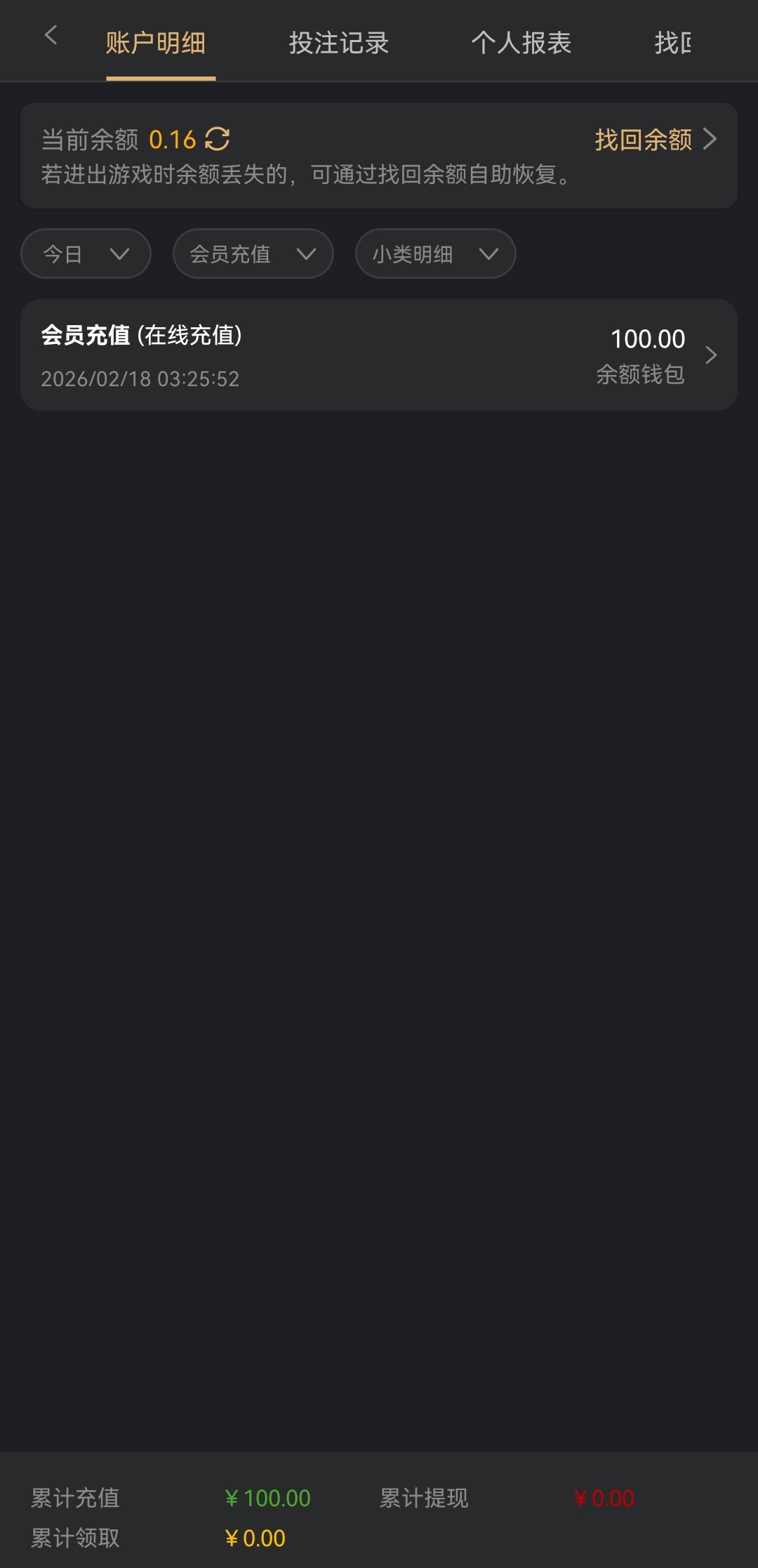Tap the timestamp 2026/02/18 03:25:52
This screenshot has height=1568, width=758.
point(140,379)
